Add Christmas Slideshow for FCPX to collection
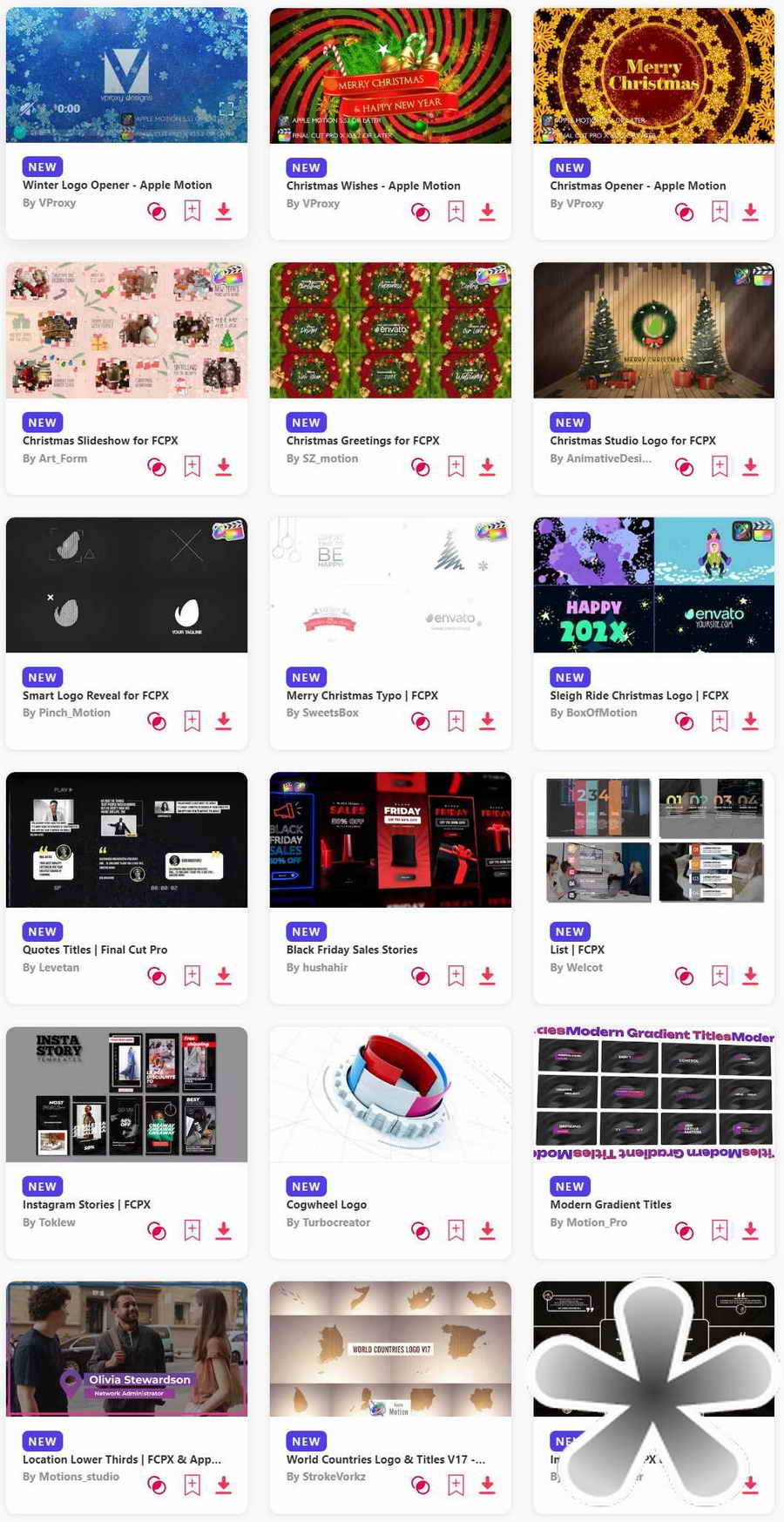784x1522 pixels. pyautogui.click(x=157, y=467)
